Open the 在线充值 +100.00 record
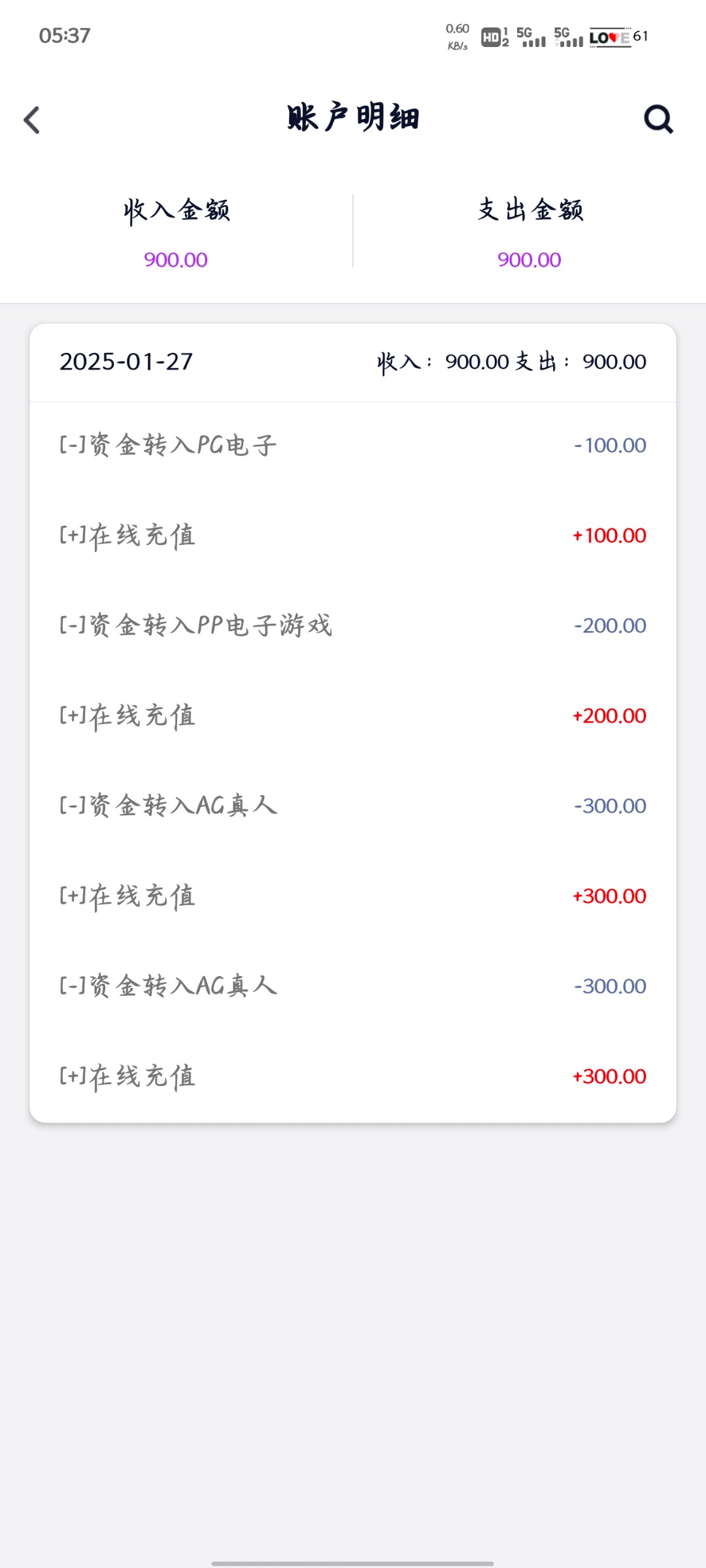 click(x=353, y=536)
